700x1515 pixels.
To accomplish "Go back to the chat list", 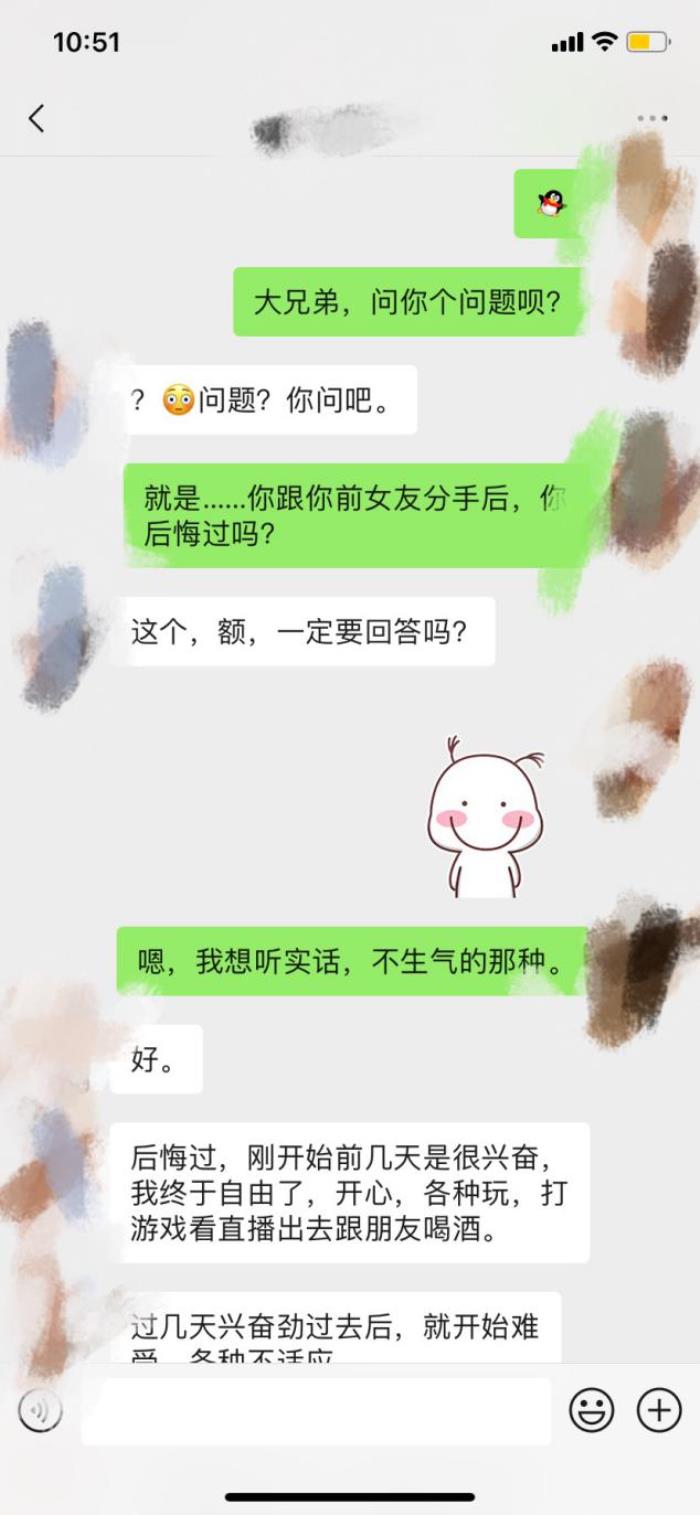I will 36,119.
